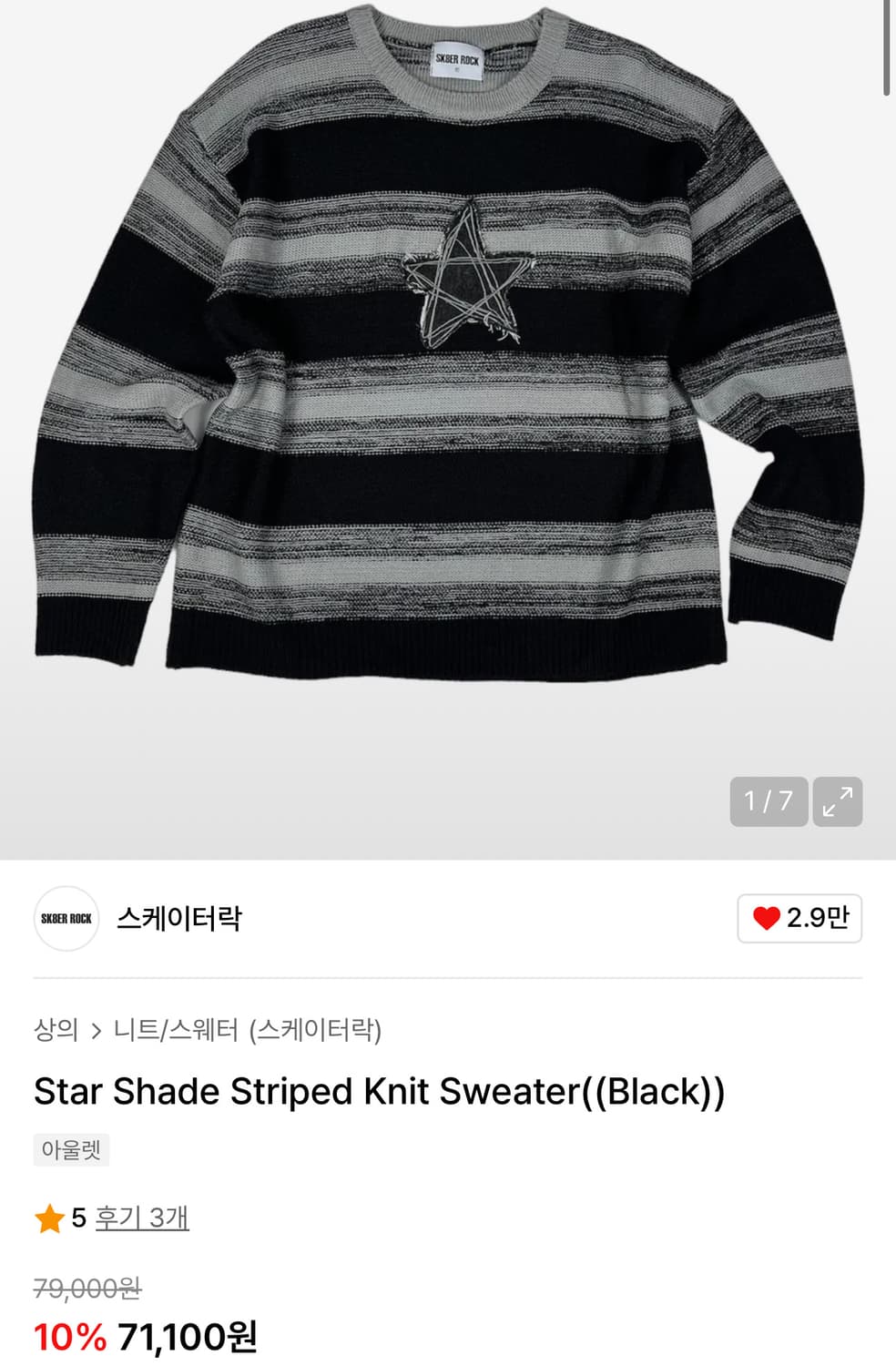The height and width of the screenshot is (1366, 896).
Task: Tap the discounted price 71,100원
Action: click(188, 1339)
